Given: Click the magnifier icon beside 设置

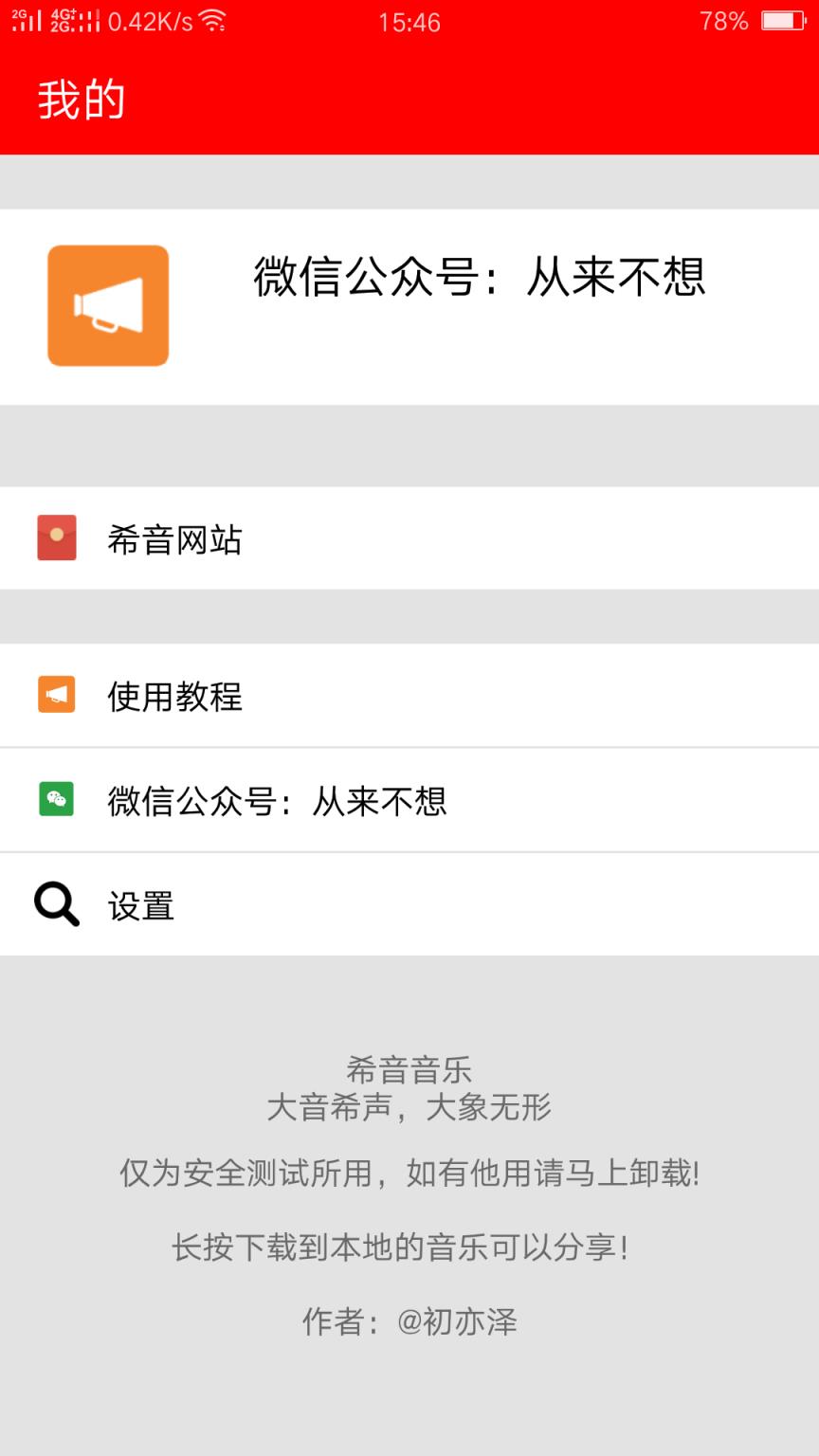Looking at the screenshot, I should pos(55,904).
